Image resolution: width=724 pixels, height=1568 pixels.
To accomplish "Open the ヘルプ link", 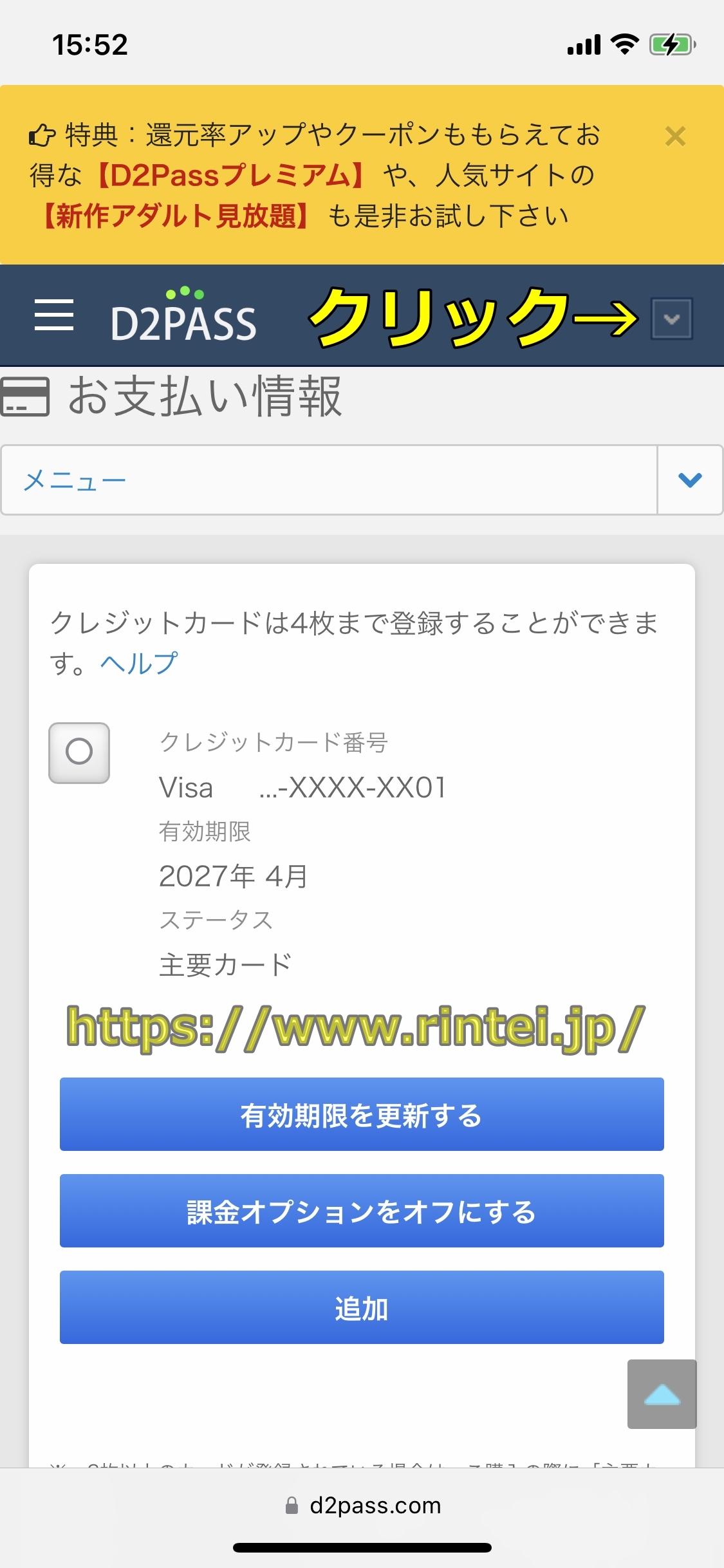I will (139, 663).
